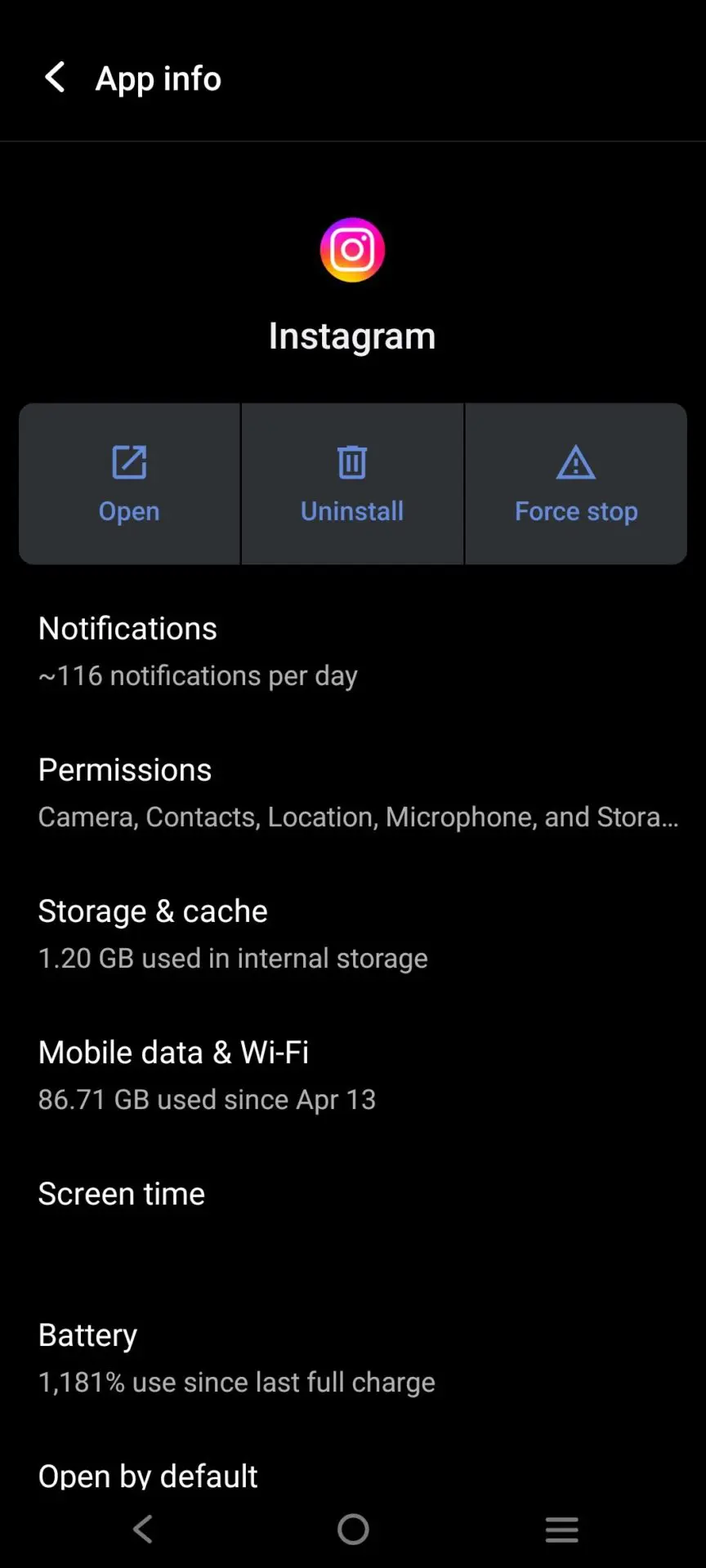Open Notifications settings
This screenshot has width=706, height=1568.
pyautogui.click(x=353, y=651)
